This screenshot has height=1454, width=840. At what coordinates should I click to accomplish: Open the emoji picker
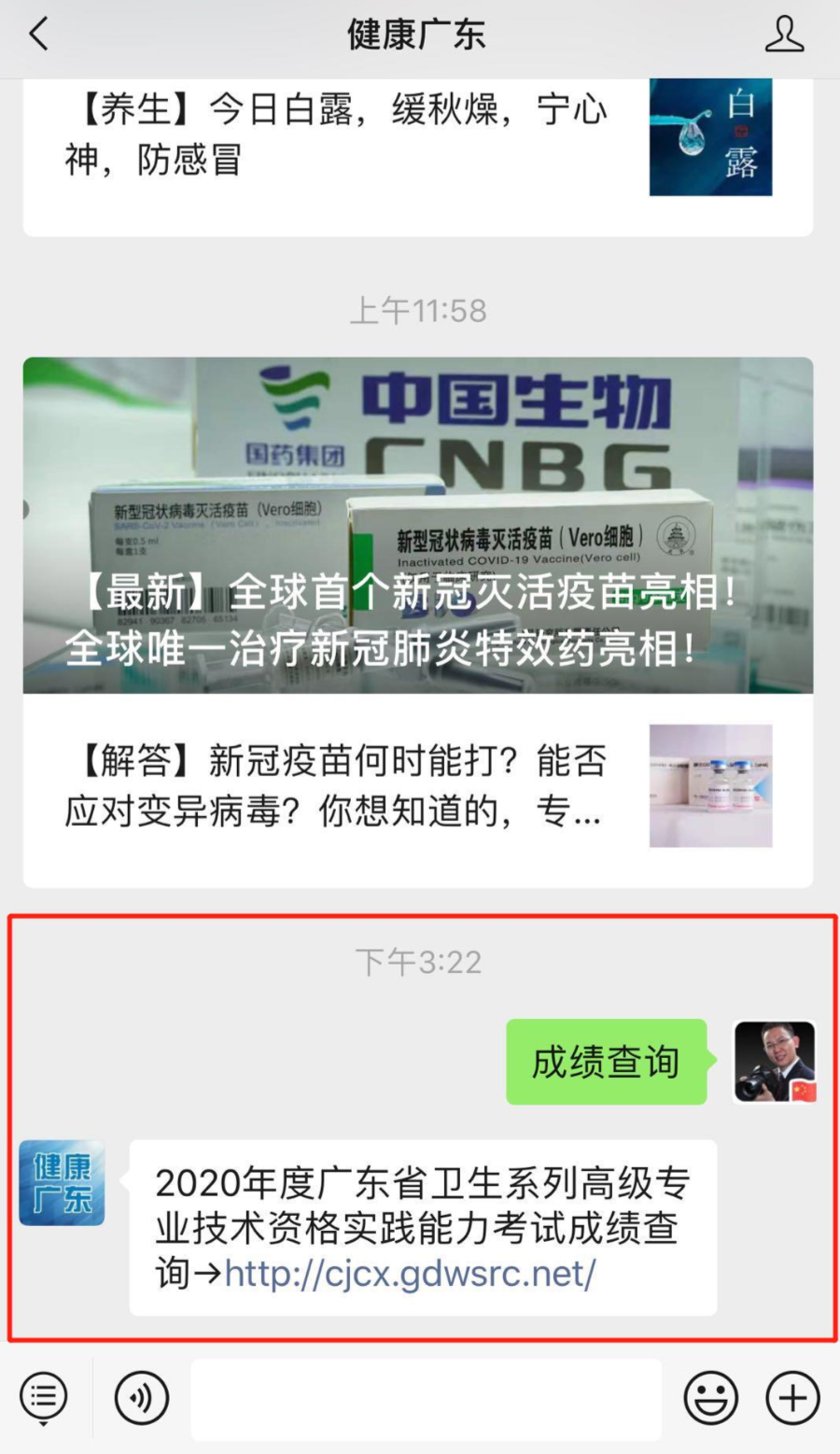click(711, 1398)
